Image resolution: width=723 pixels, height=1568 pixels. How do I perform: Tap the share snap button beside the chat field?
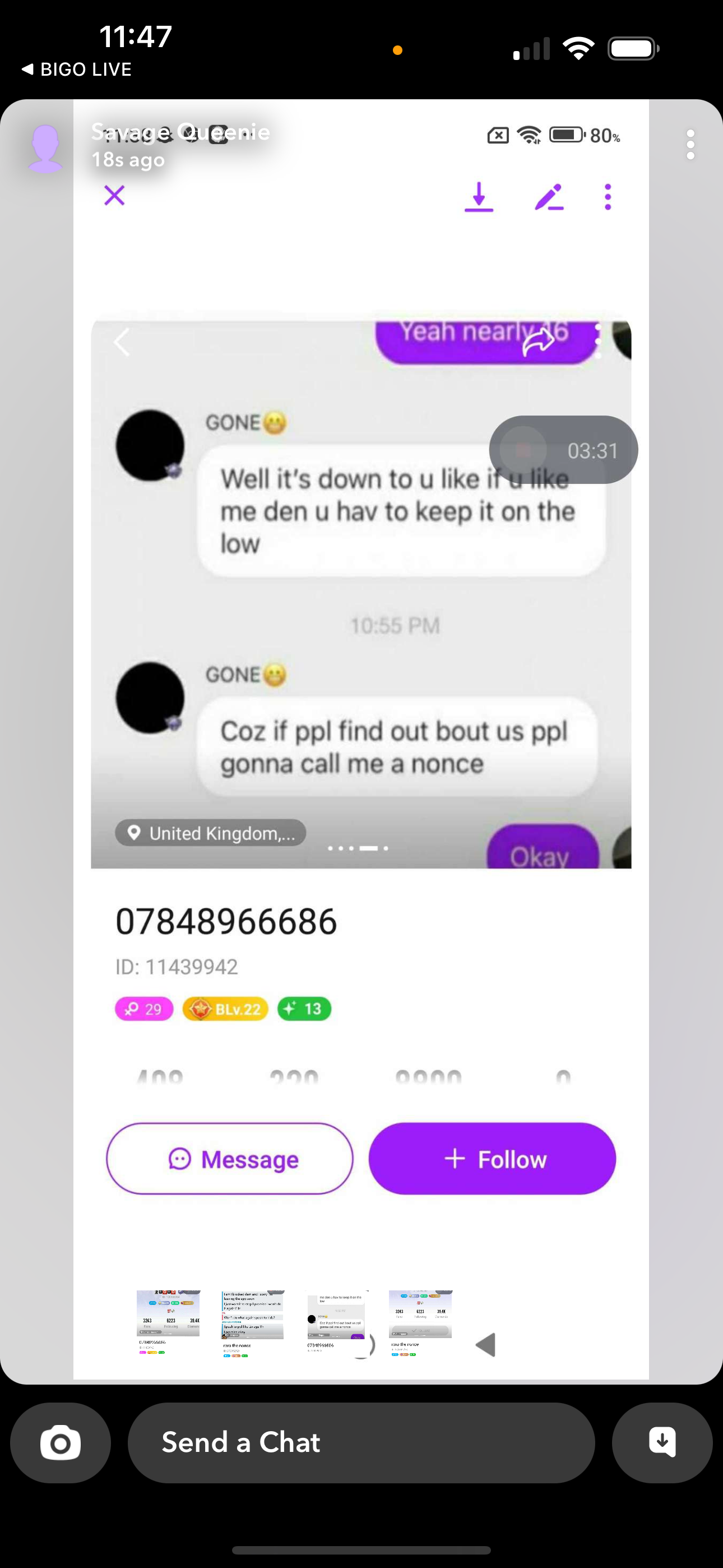point(662,1442)
